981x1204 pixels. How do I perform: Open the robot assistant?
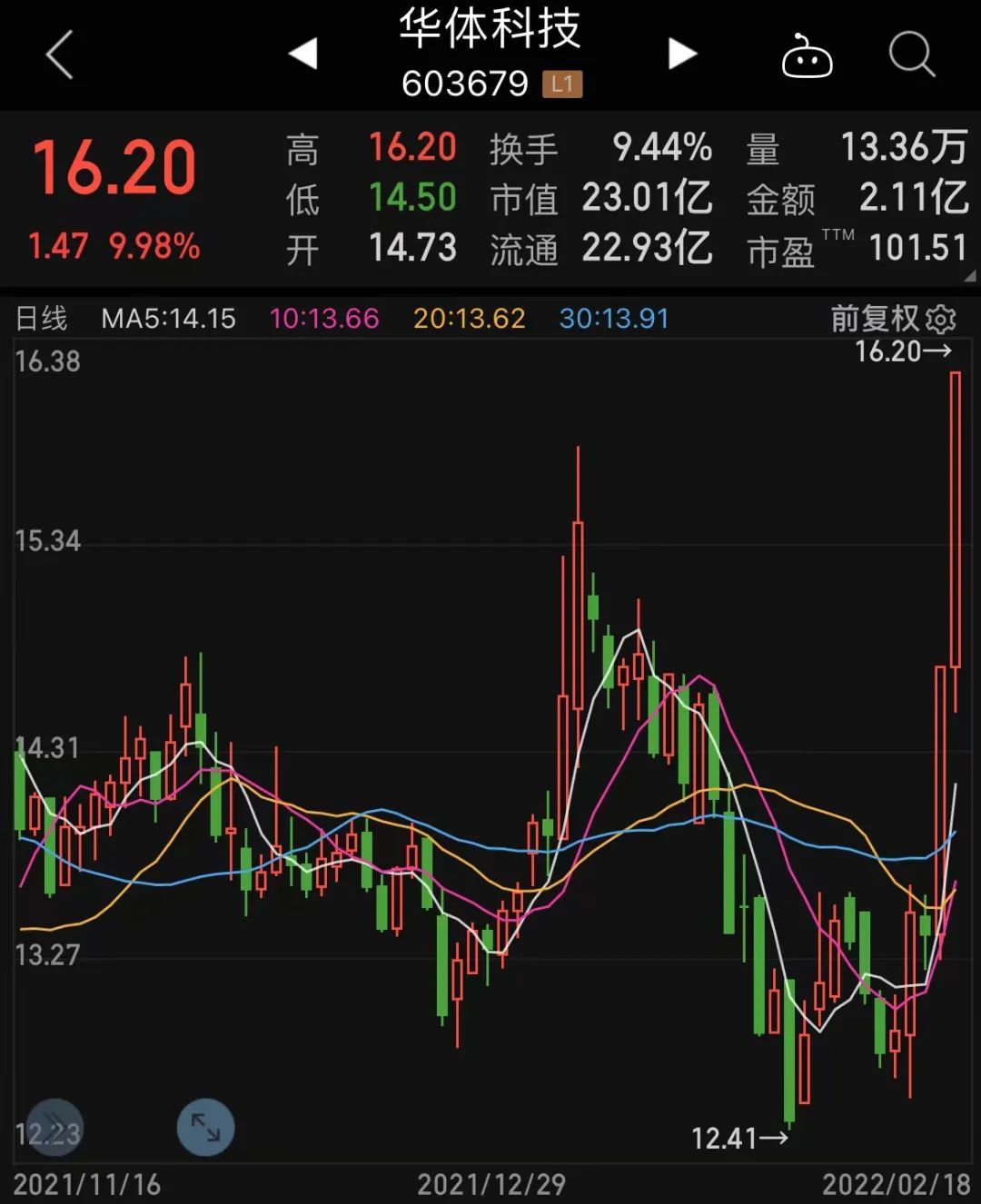807,56
